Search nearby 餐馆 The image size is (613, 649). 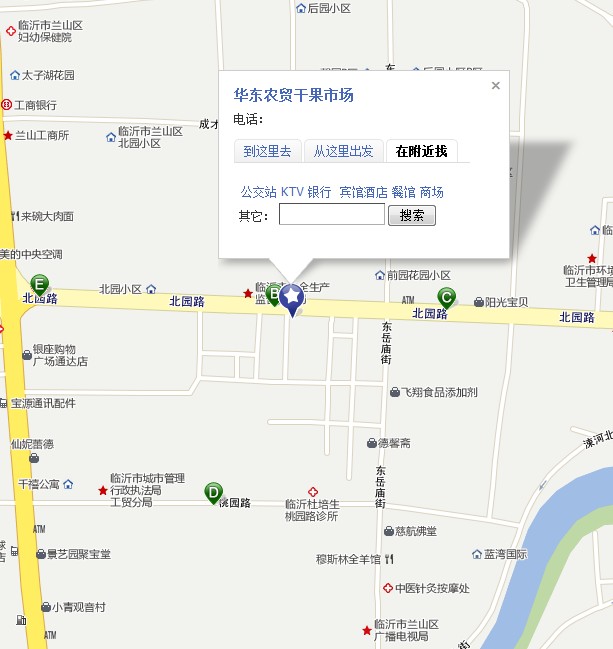[x=403, y=192]
